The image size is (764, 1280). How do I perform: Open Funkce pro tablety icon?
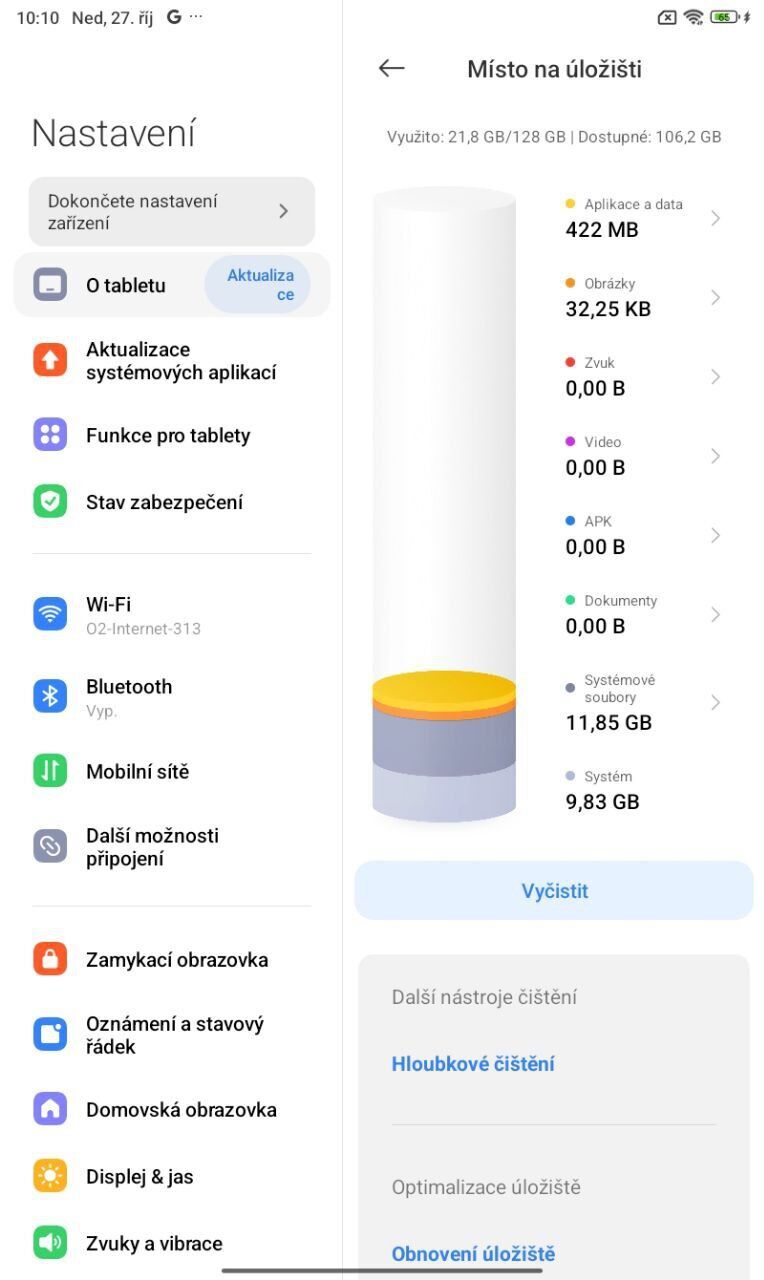pos(50,435)
